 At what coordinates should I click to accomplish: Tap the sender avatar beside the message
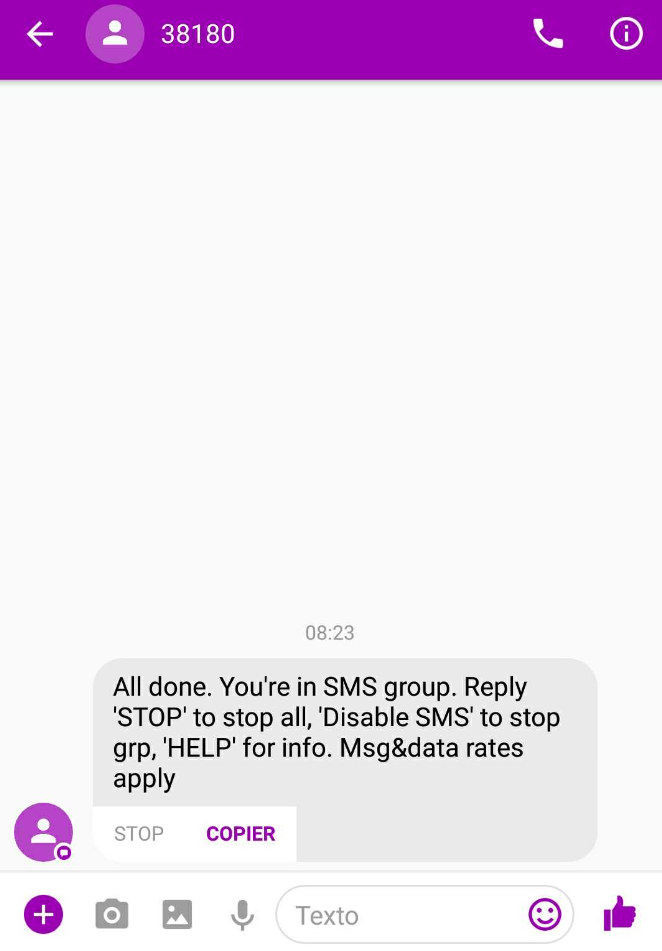[44, 832]
